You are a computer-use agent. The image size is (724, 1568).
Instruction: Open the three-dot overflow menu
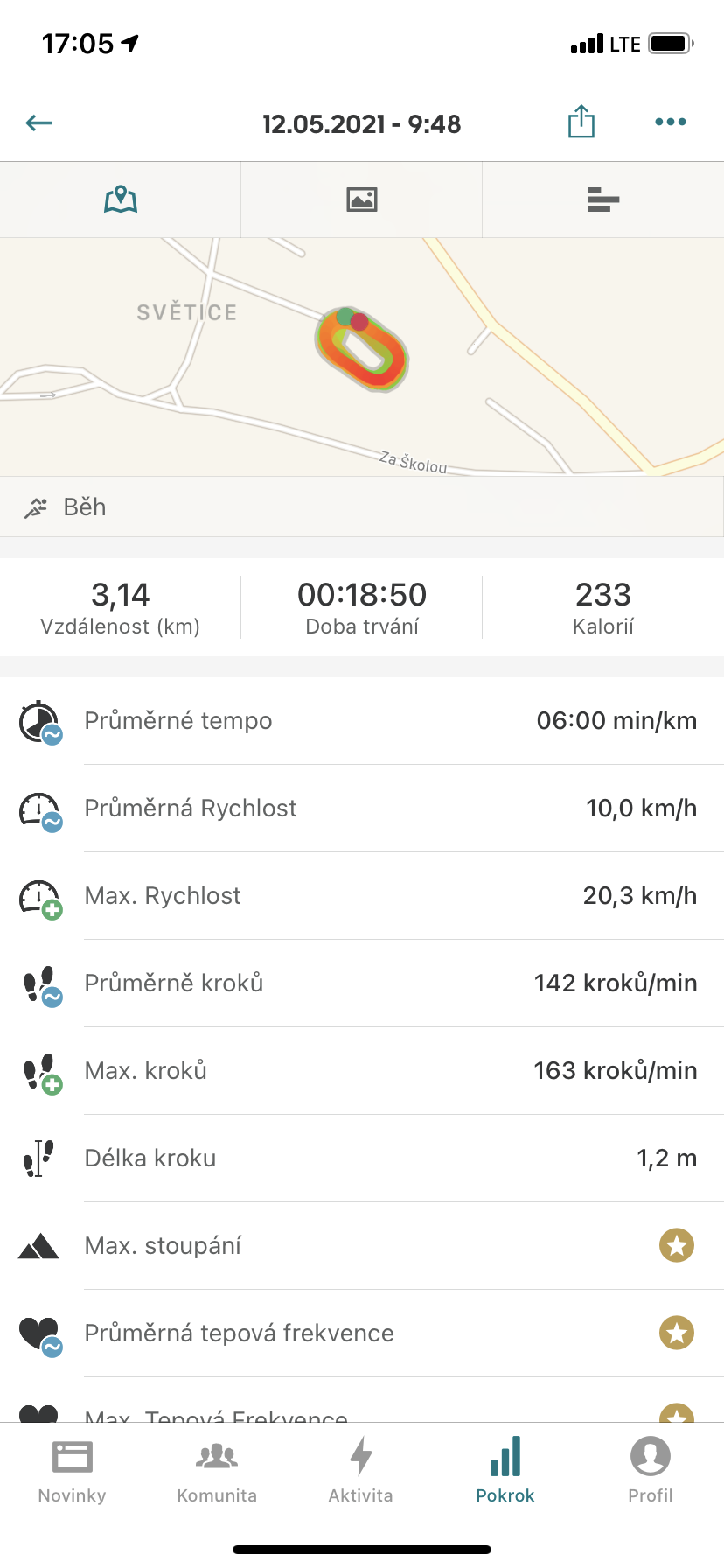coord(671,122)
